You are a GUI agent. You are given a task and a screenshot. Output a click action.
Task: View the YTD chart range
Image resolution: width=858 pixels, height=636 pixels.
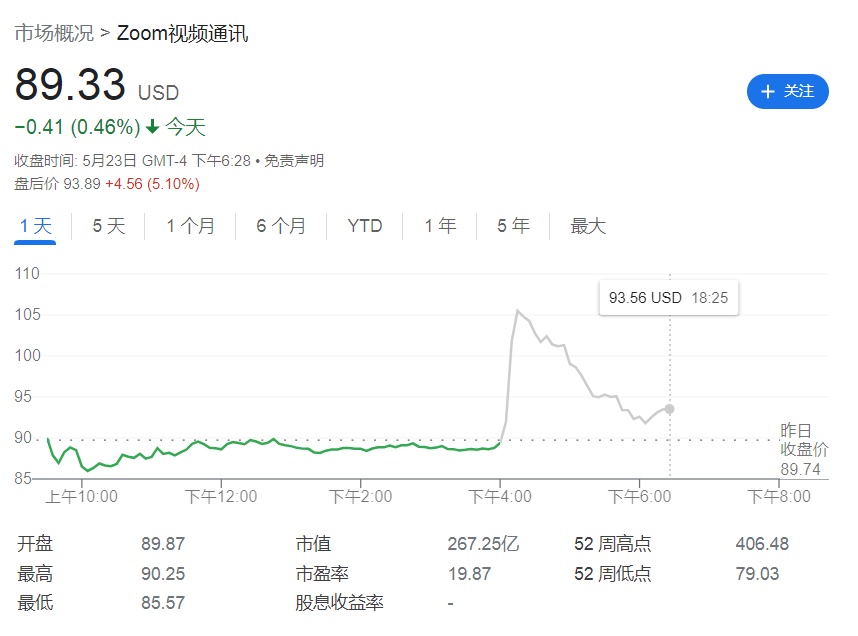point(365,226)
